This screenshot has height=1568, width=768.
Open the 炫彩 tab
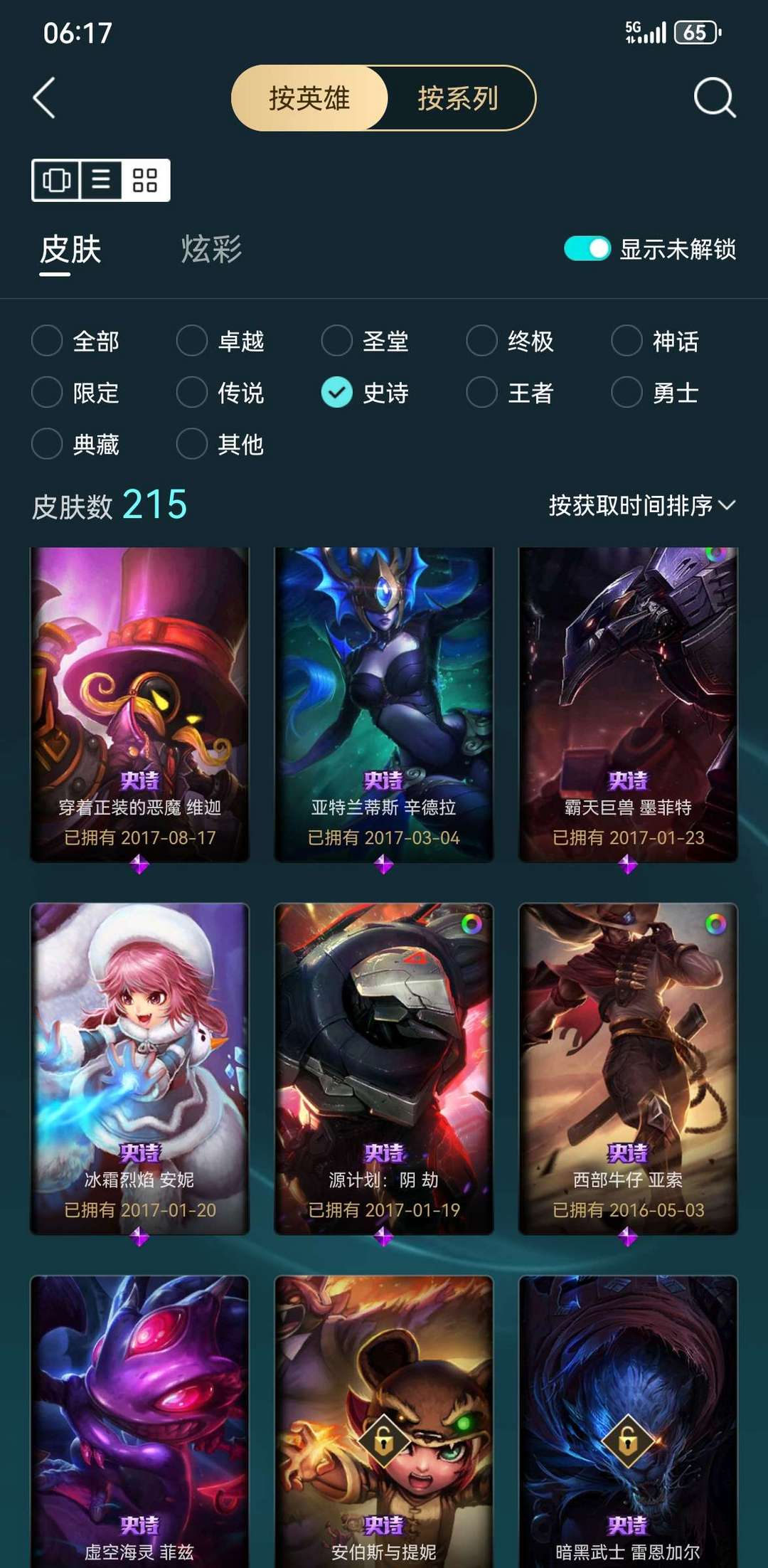(x=211, y=250)
